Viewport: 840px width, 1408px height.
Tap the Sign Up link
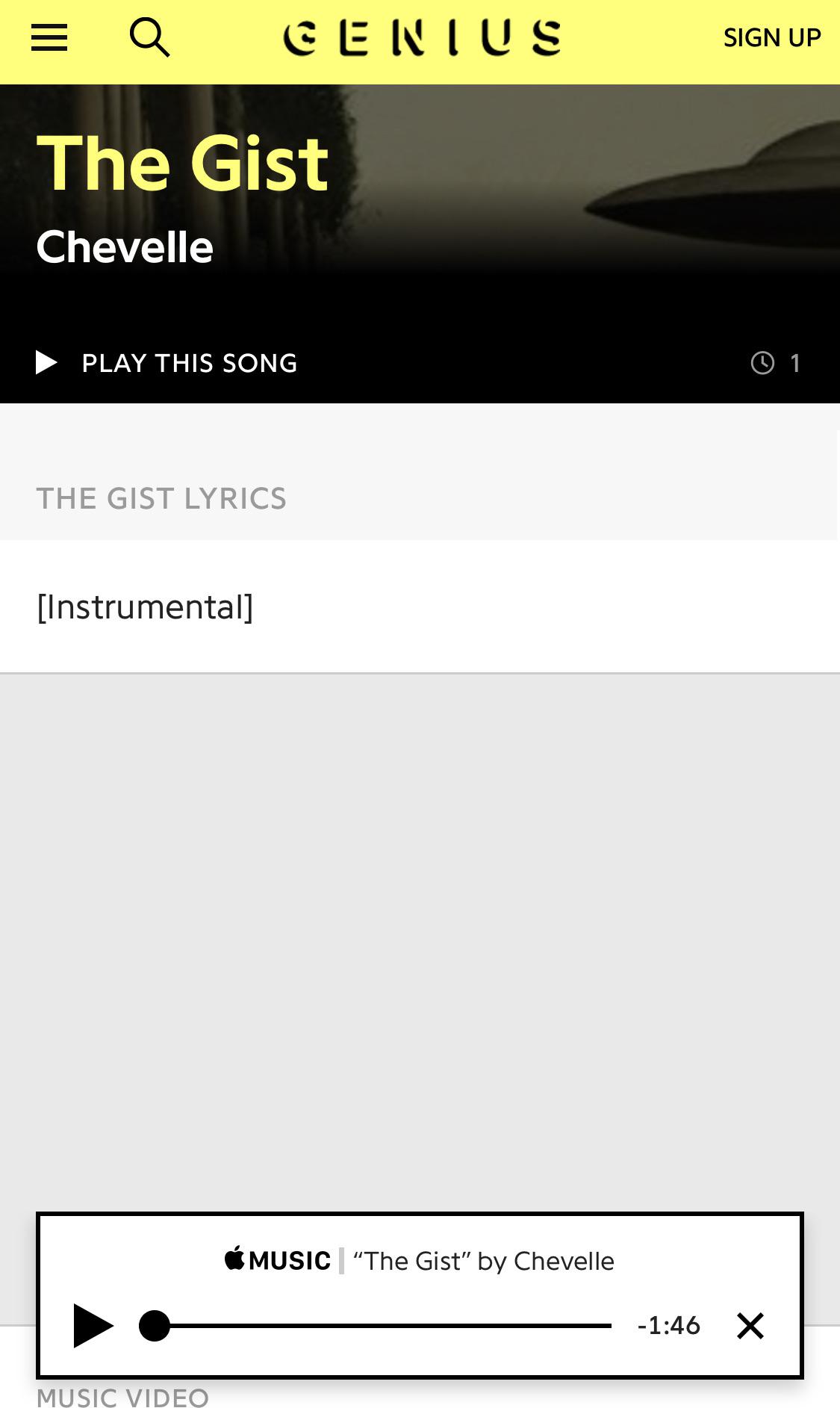[771, 37]
